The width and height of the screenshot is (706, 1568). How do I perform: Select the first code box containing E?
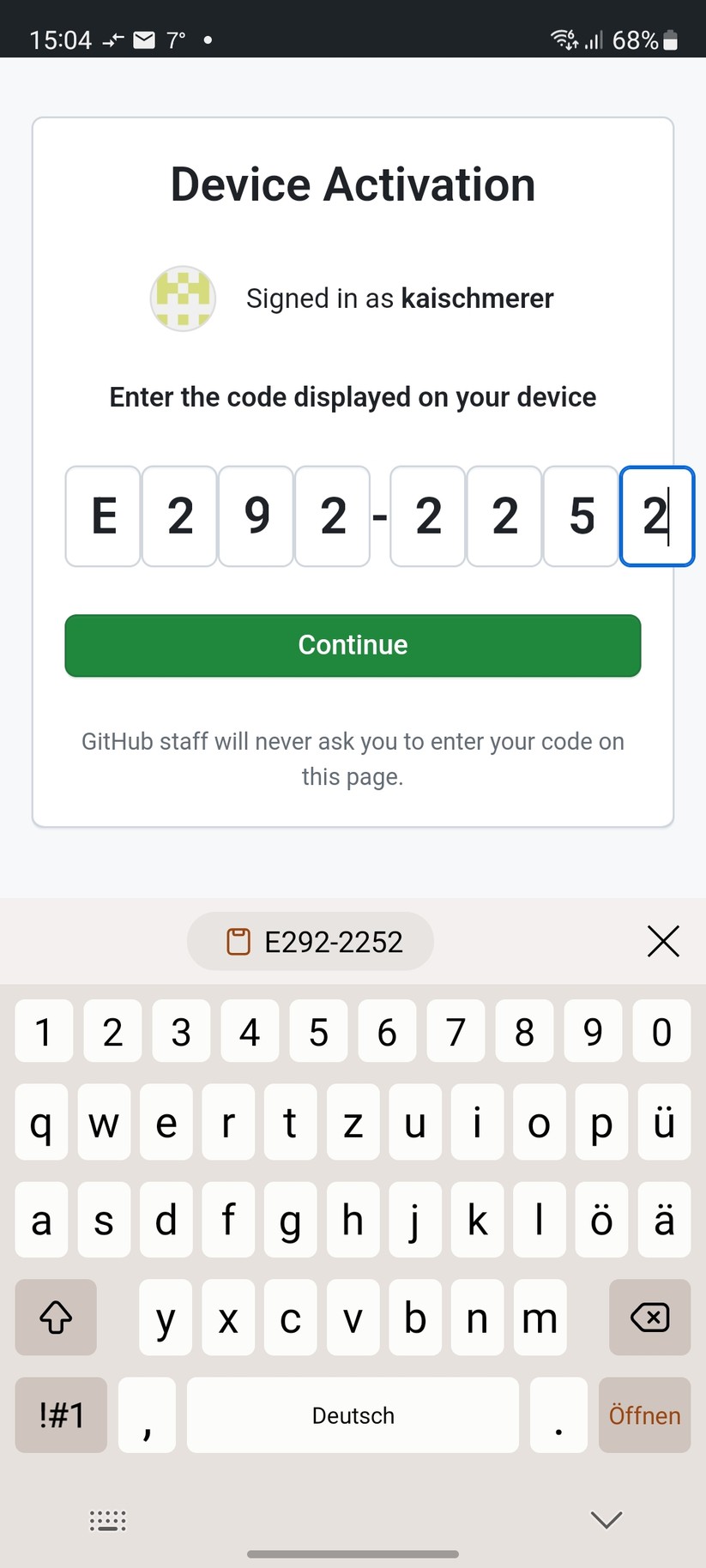click(103, 516)
